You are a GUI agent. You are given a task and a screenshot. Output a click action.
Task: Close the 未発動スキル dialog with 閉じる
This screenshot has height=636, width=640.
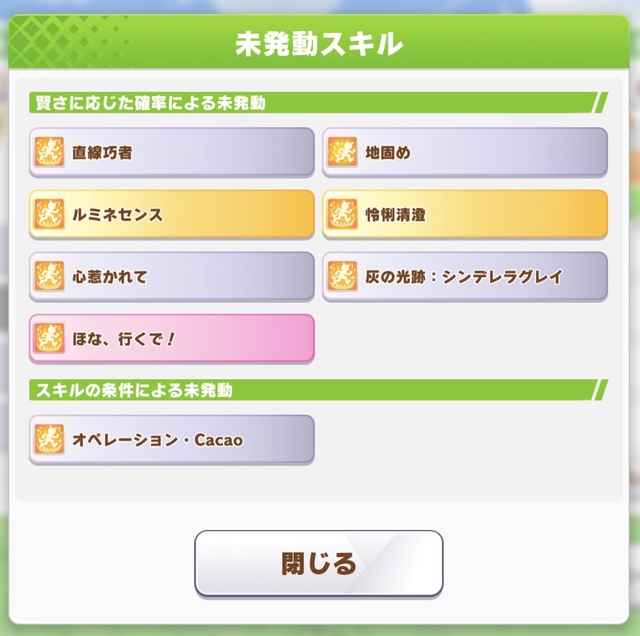[318, 563]
